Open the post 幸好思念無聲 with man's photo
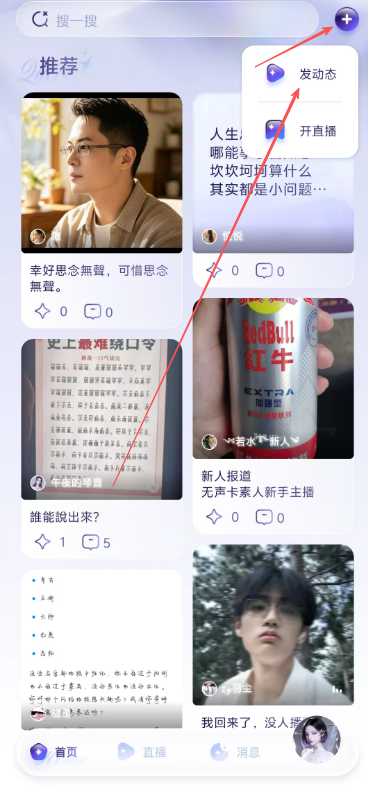The height and width of the screenshot is (791, 368). click(x=101, y=173)
